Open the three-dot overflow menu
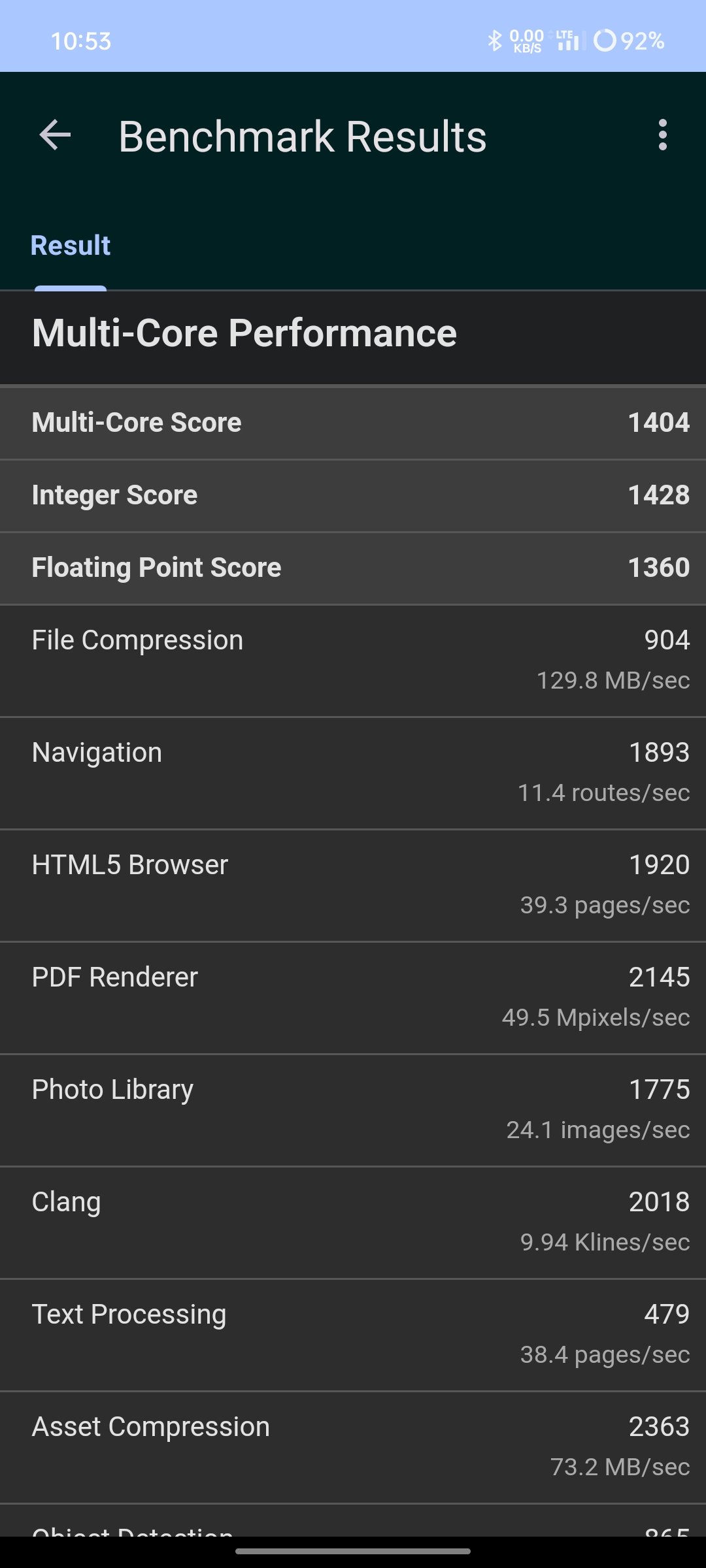Screen dimensions: 706x1568 coord(663,135)
